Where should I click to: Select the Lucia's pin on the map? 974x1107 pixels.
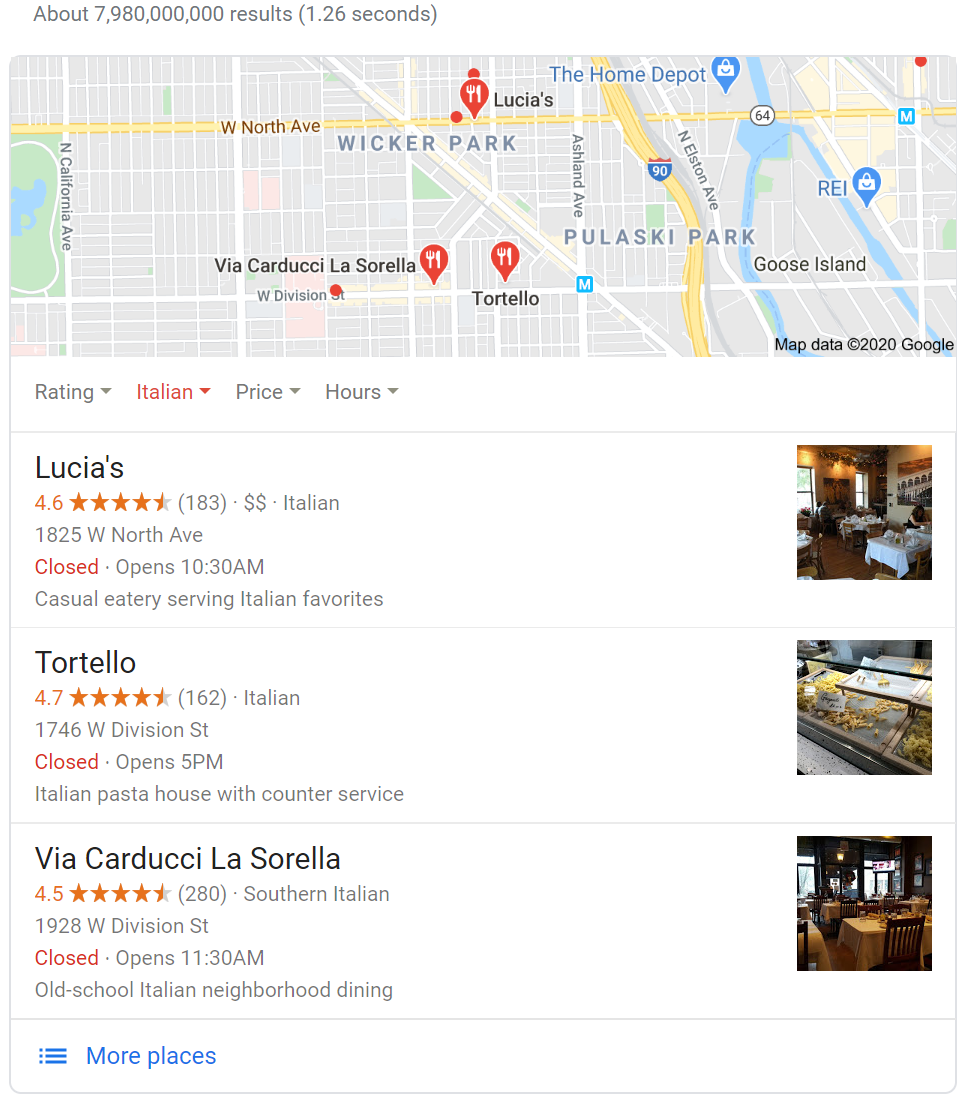(473, 97)
